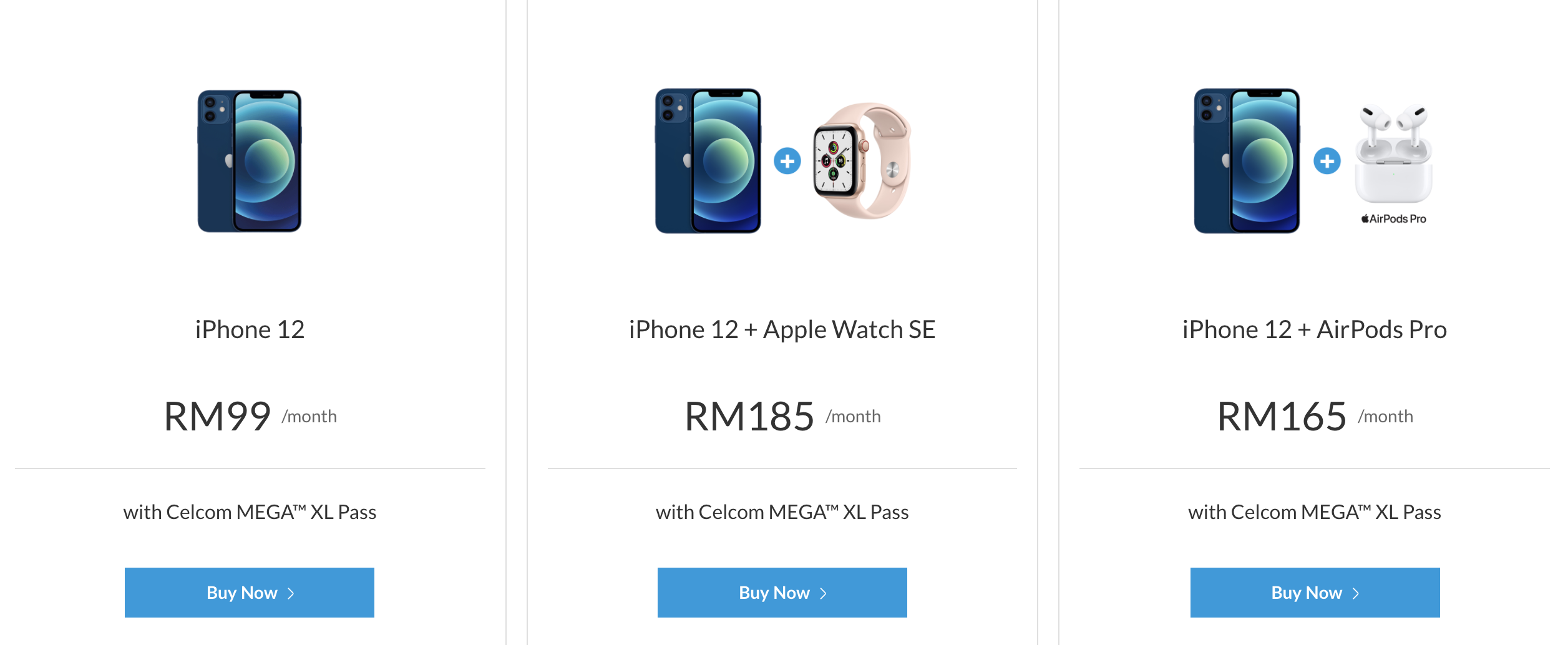Select Buy Now for iPhone 12 + Apple Watch SE
This screenshot has height=645, width=1568.
(782, 593)
